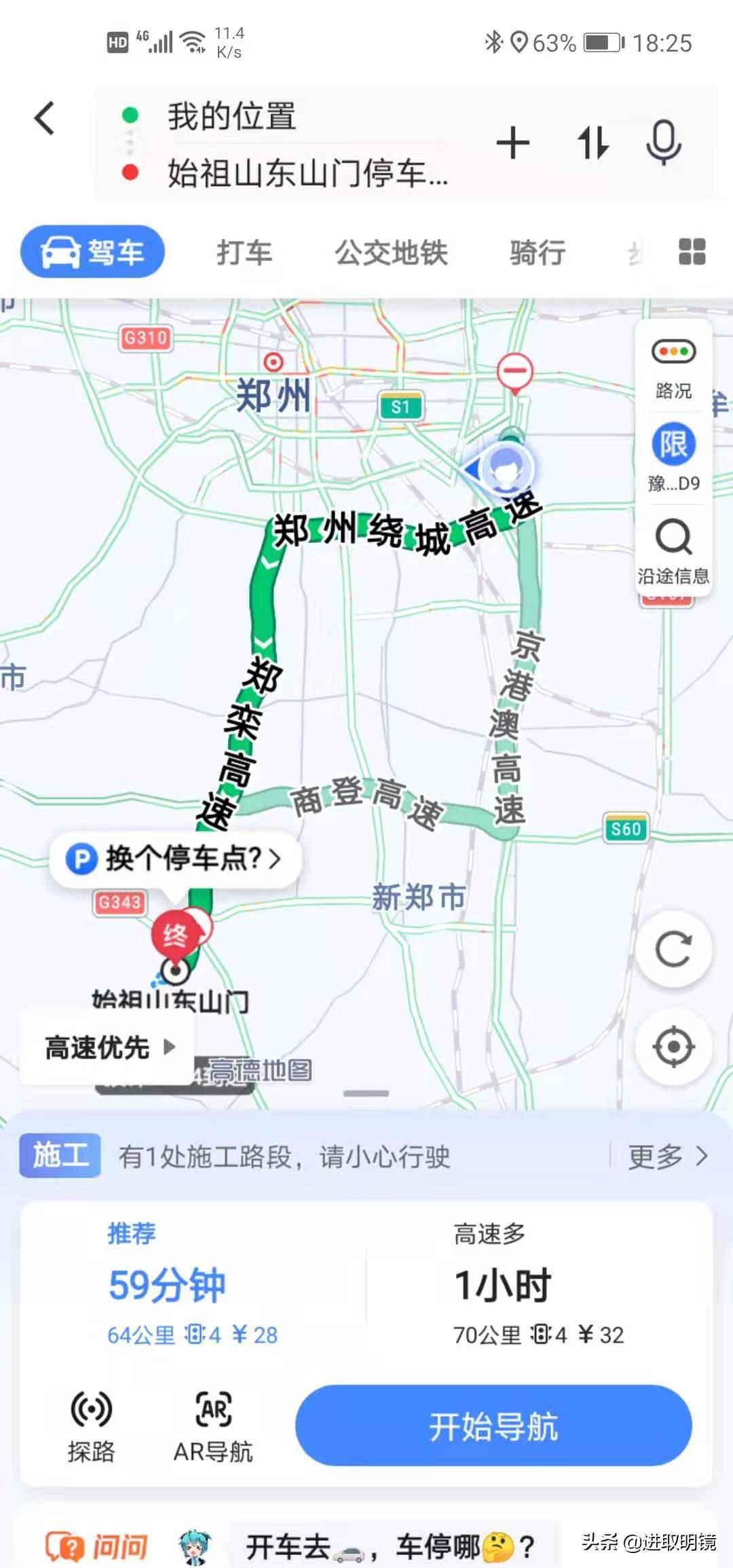Recenter map on my current location
The width and height of the screenshot is (733, 1568).
click(x=673, y=1047)
